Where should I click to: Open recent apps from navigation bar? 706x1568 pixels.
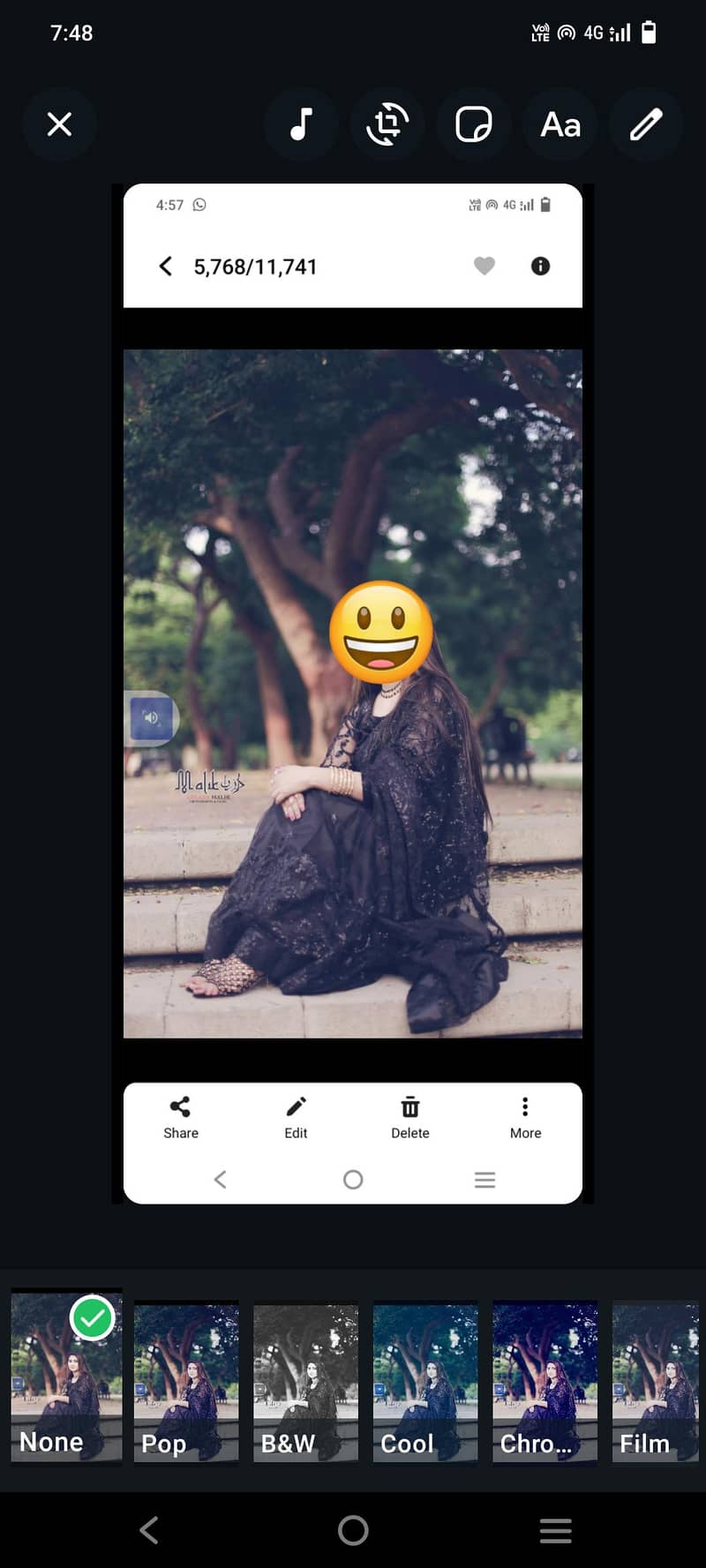click(x=555, y=1529)
